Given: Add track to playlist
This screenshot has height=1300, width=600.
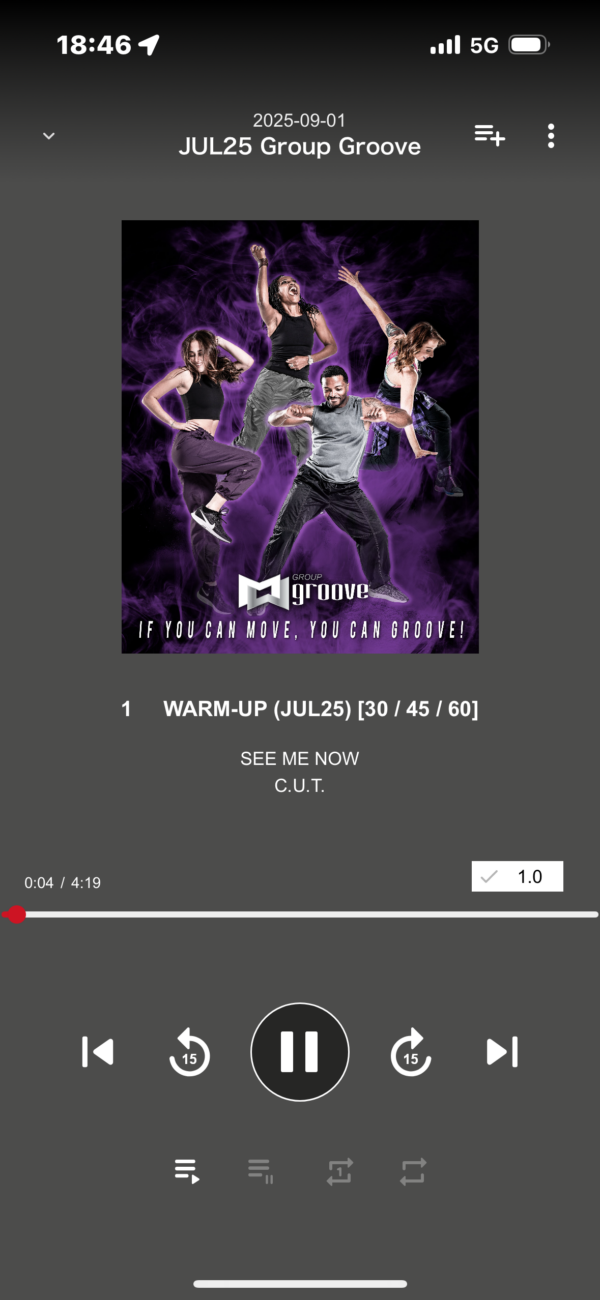Looking at the screenshot, I should click(x=489, y=135).
